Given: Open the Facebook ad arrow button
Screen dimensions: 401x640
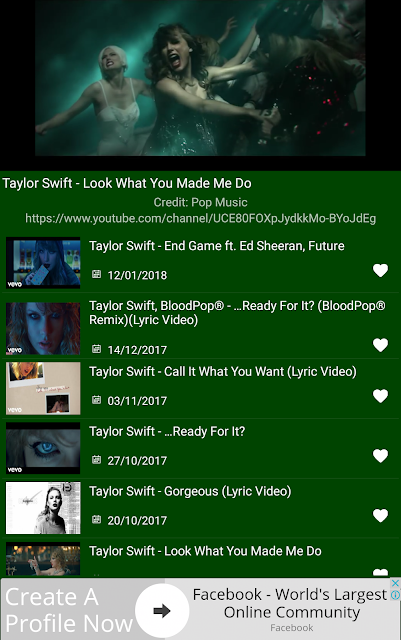Looking at the screenshot, I should [x=162, y=611].
